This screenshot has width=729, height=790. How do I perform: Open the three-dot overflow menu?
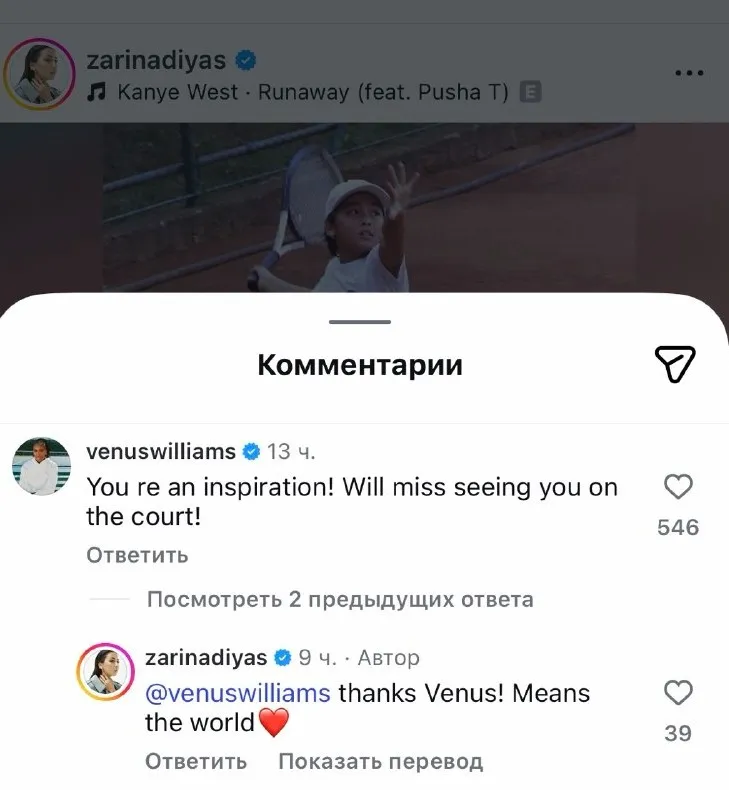coord(690,74)
